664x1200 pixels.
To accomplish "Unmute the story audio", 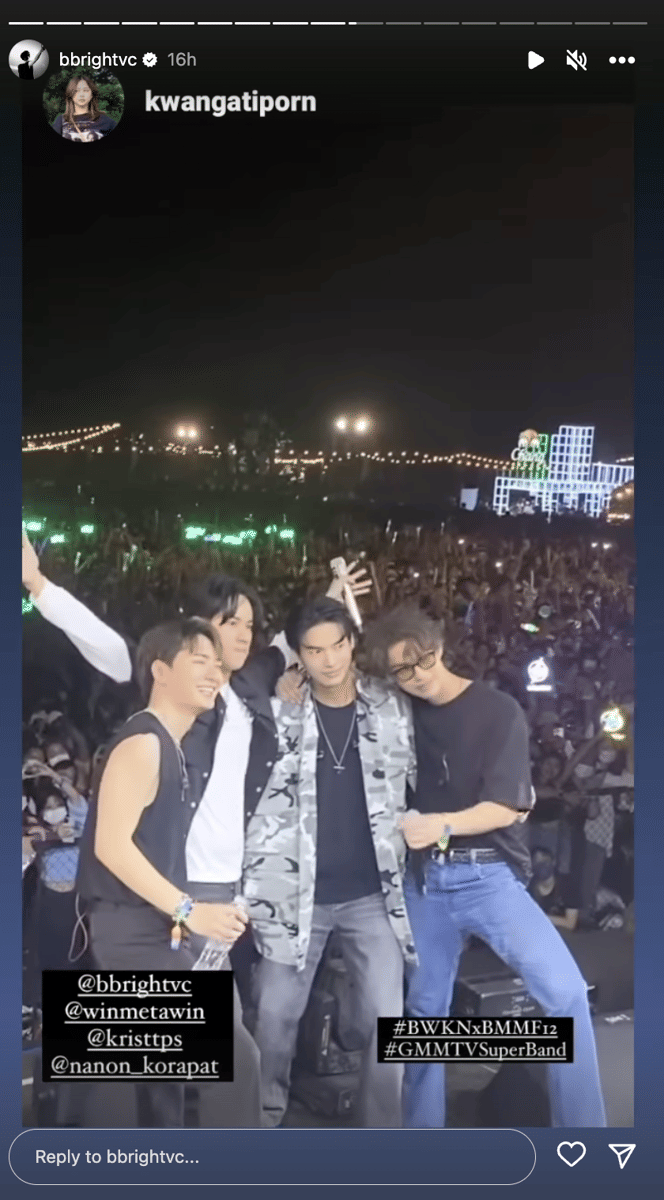I will pyautogui.click(x=576, y=60).
